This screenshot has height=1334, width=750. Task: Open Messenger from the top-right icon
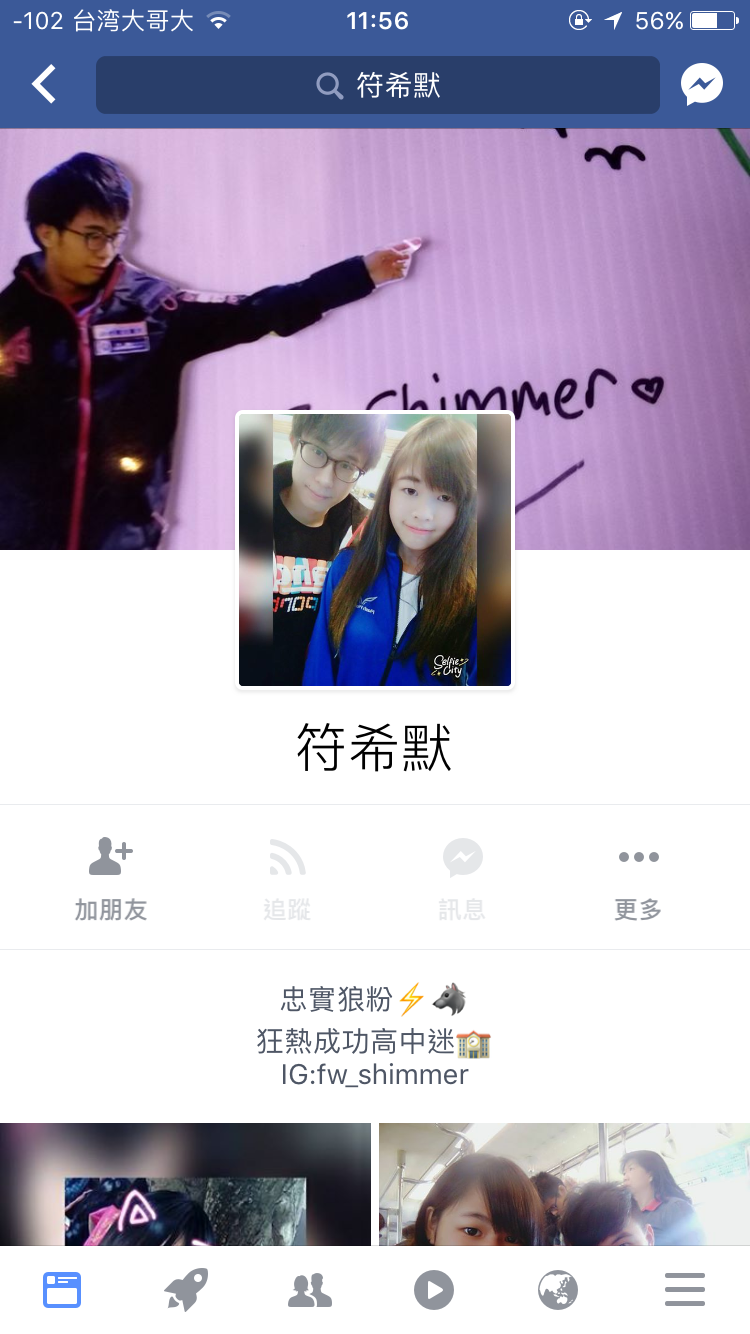click(702, 85)
